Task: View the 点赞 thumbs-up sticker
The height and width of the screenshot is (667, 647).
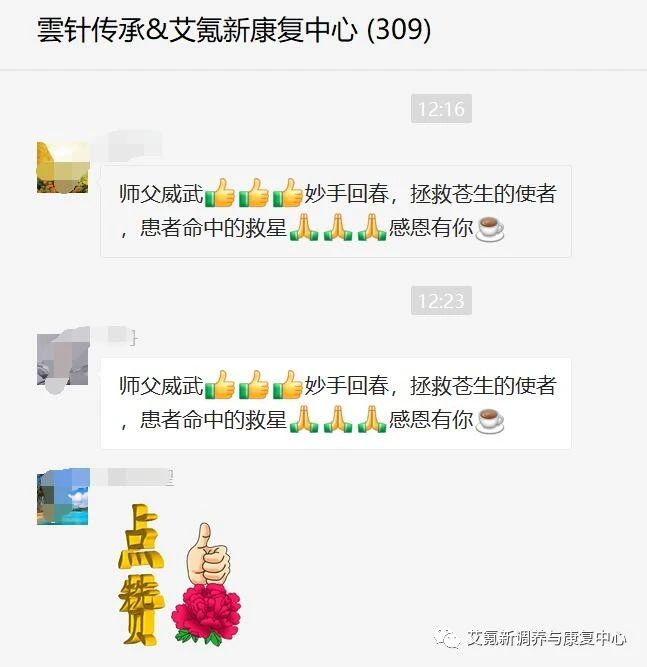Action: pyautogui.click(x=180, y=574)
